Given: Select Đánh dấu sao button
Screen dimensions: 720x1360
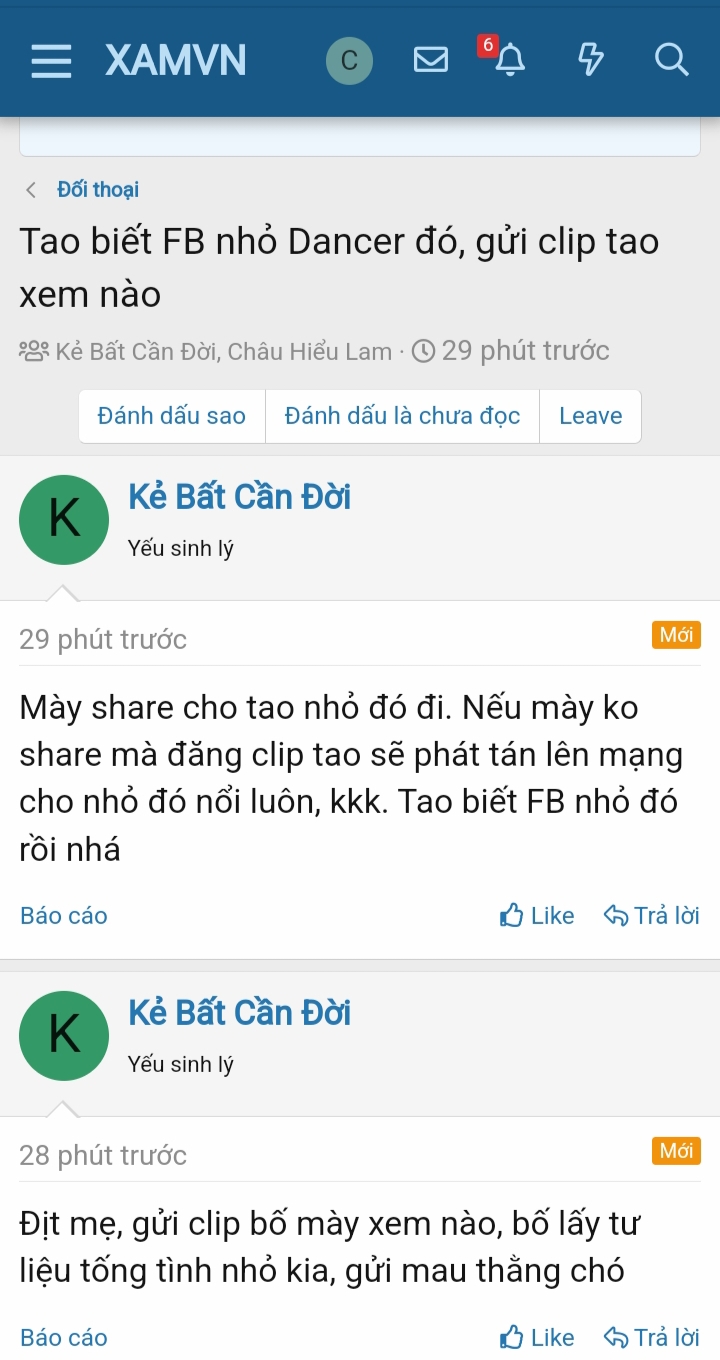Looking at the screenshot, I should pos(172,416).
